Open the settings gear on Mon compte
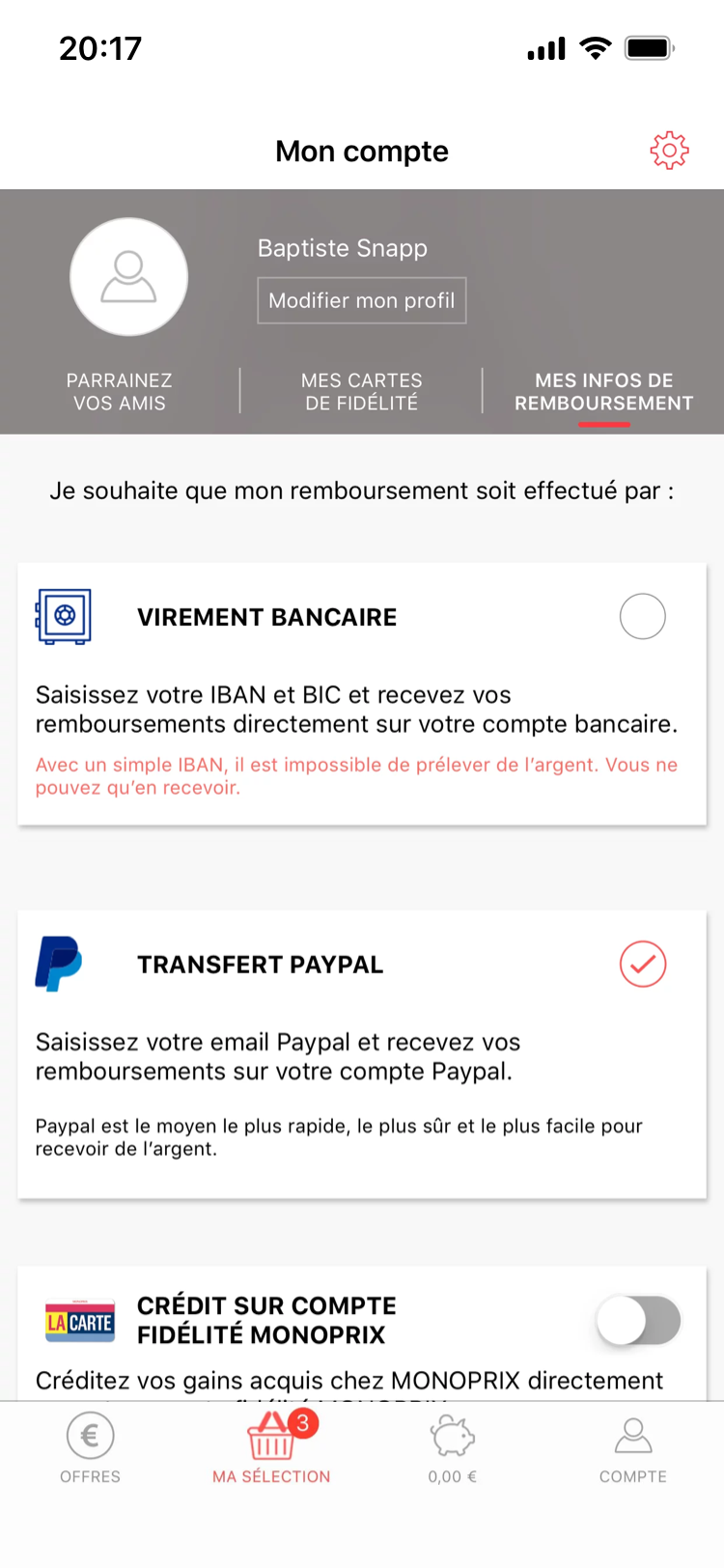This screenshot has width=724, height=1568. (x=669, y=151)
